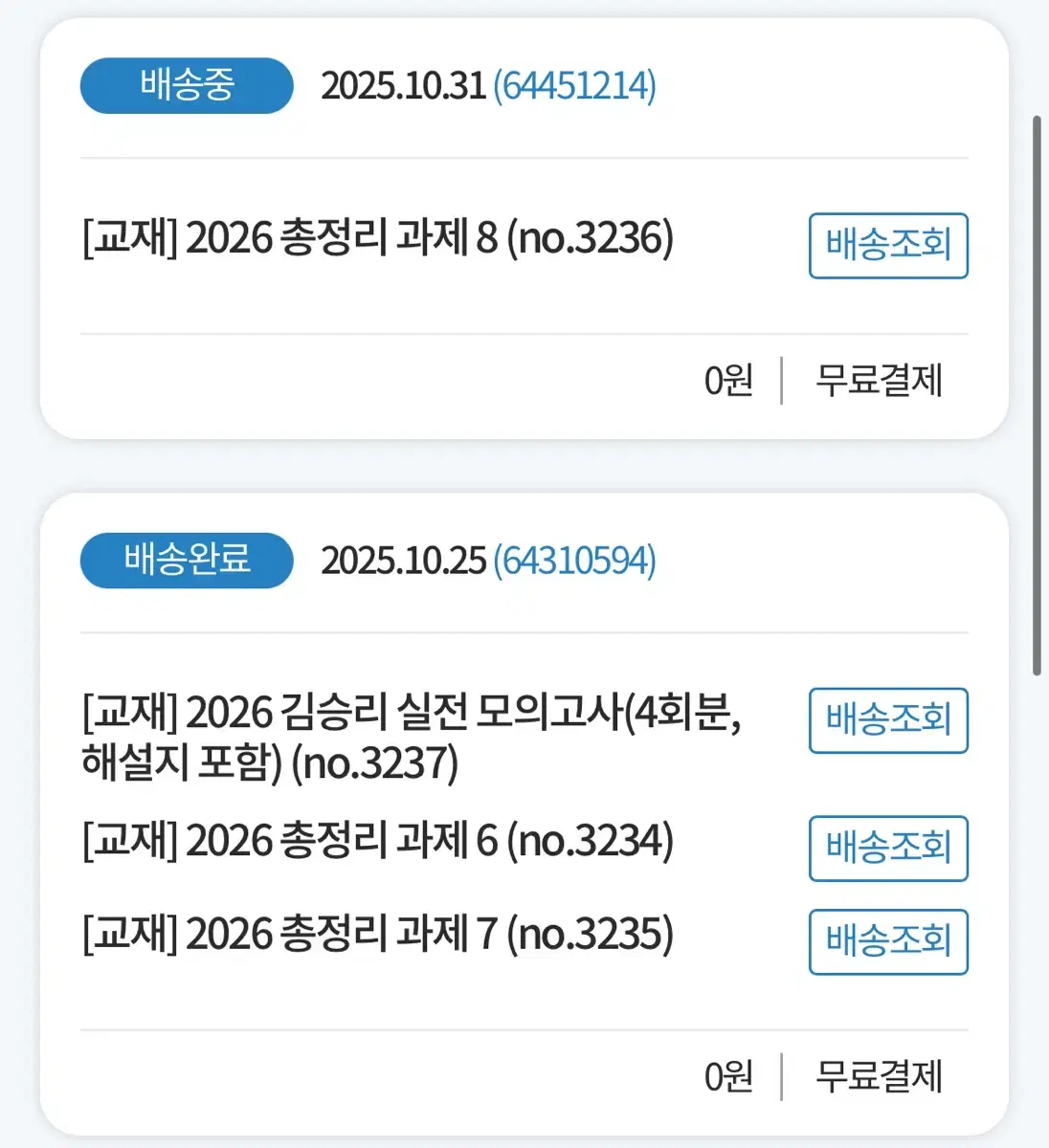Click the 배송중 status badge
The image size is (1049, 1148).
(186, 86)
